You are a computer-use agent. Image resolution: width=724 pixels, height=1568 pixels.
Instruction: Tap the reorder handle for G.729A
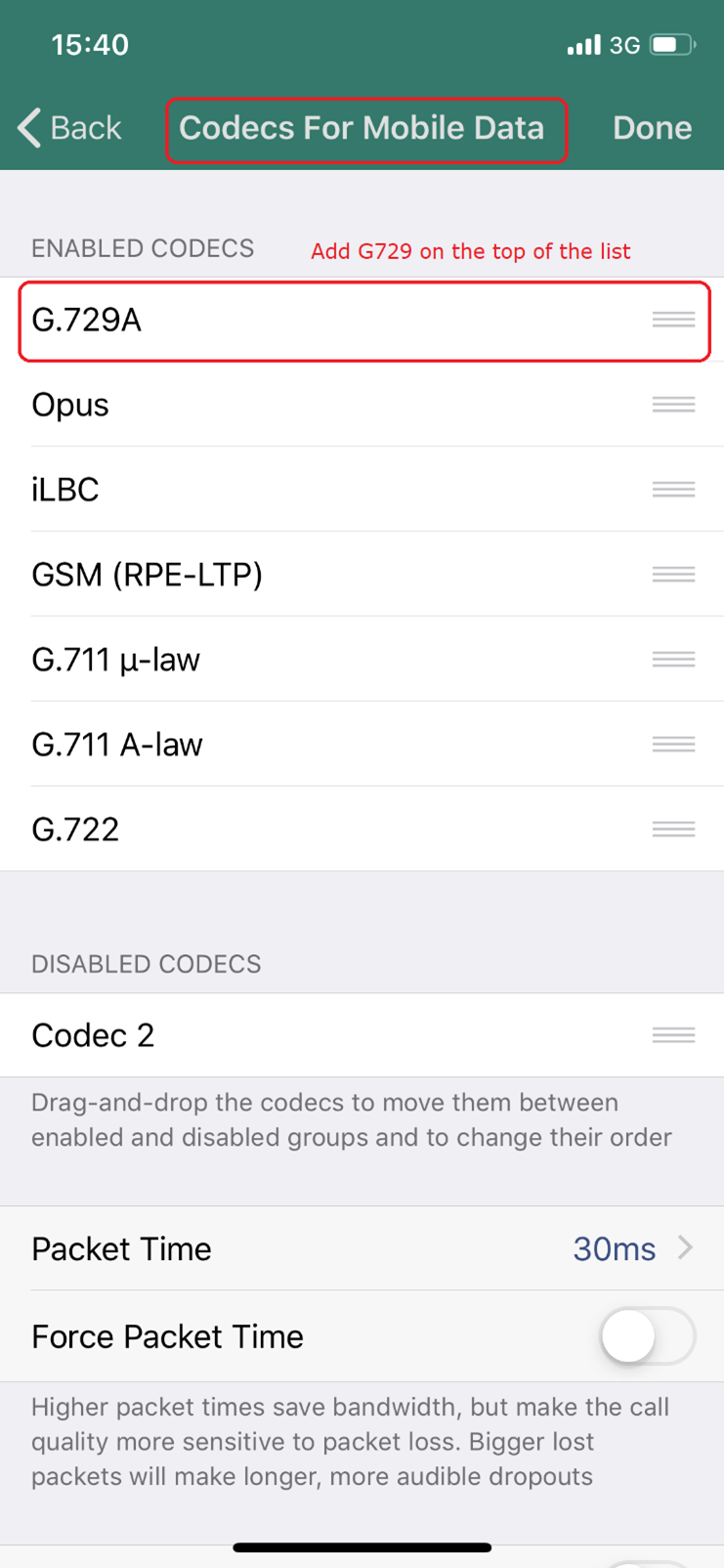coord(673,320)
